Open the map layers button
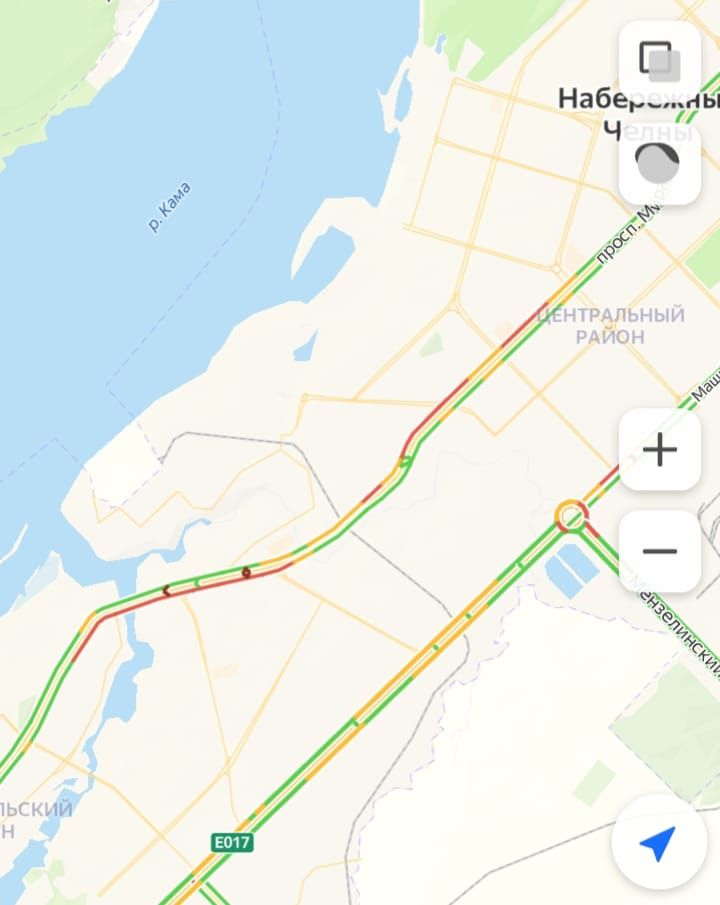Image resolution: width=720 pixels, height=905 pixels. click(659, 62)
